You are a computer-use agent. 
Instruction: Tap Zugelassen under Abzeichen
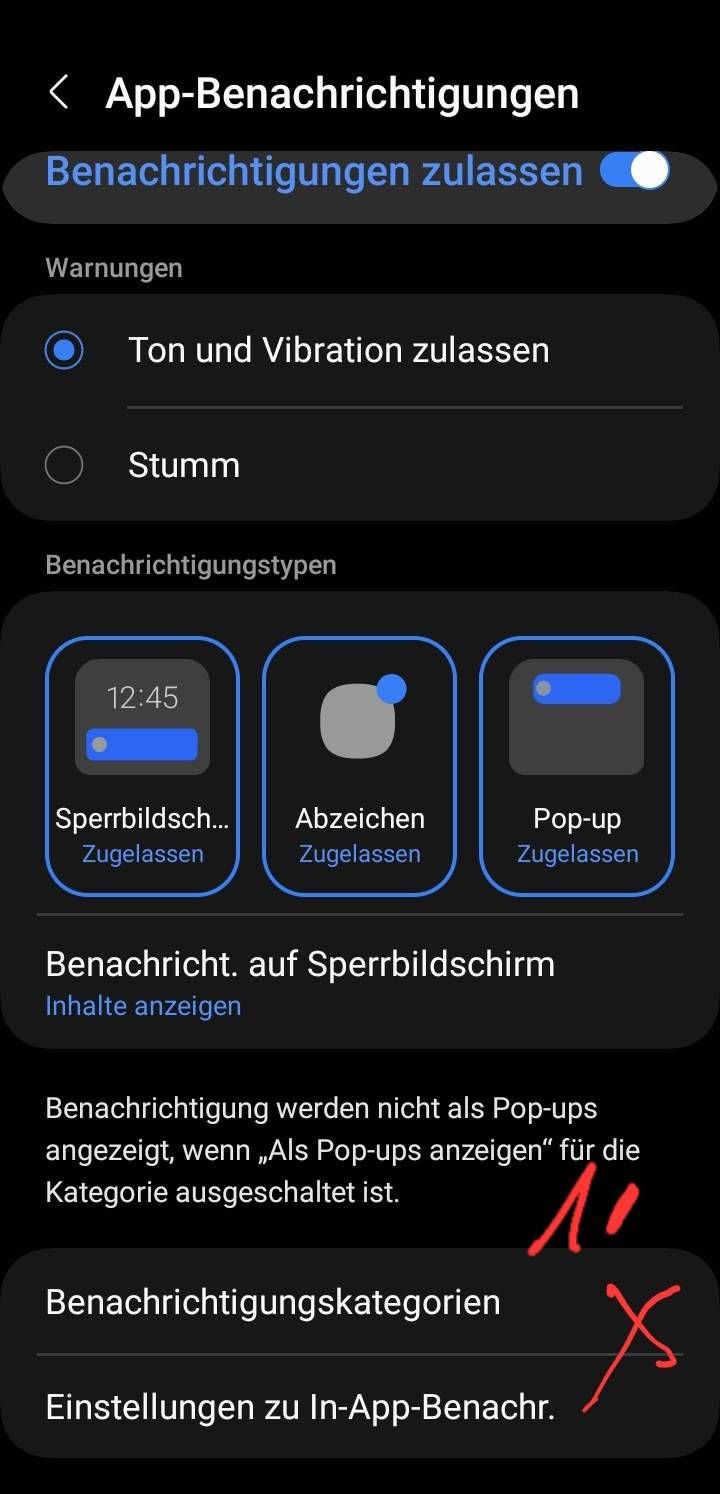click(x=359, y=853)
